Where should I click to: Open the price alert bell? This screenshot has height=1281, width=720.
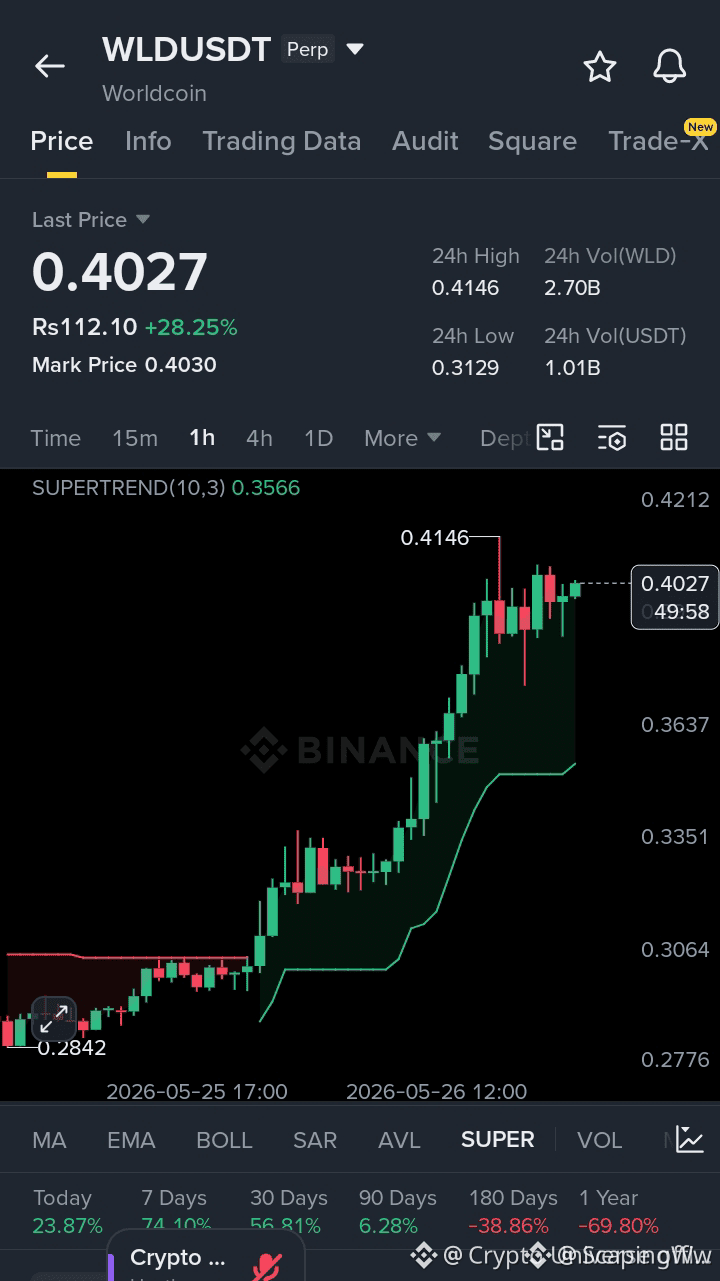[x=670, y=67]
